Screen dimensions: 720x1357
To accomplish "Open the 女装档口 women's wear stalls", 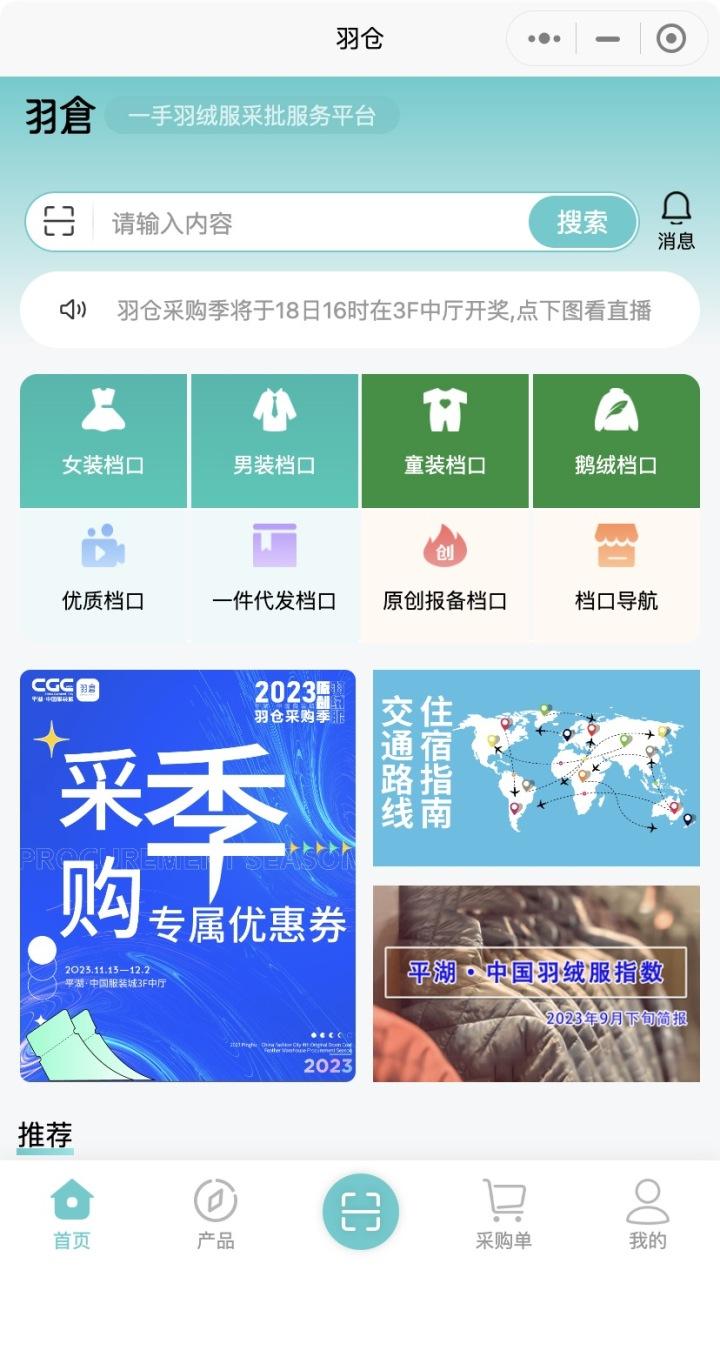I will tap(103, 438).
